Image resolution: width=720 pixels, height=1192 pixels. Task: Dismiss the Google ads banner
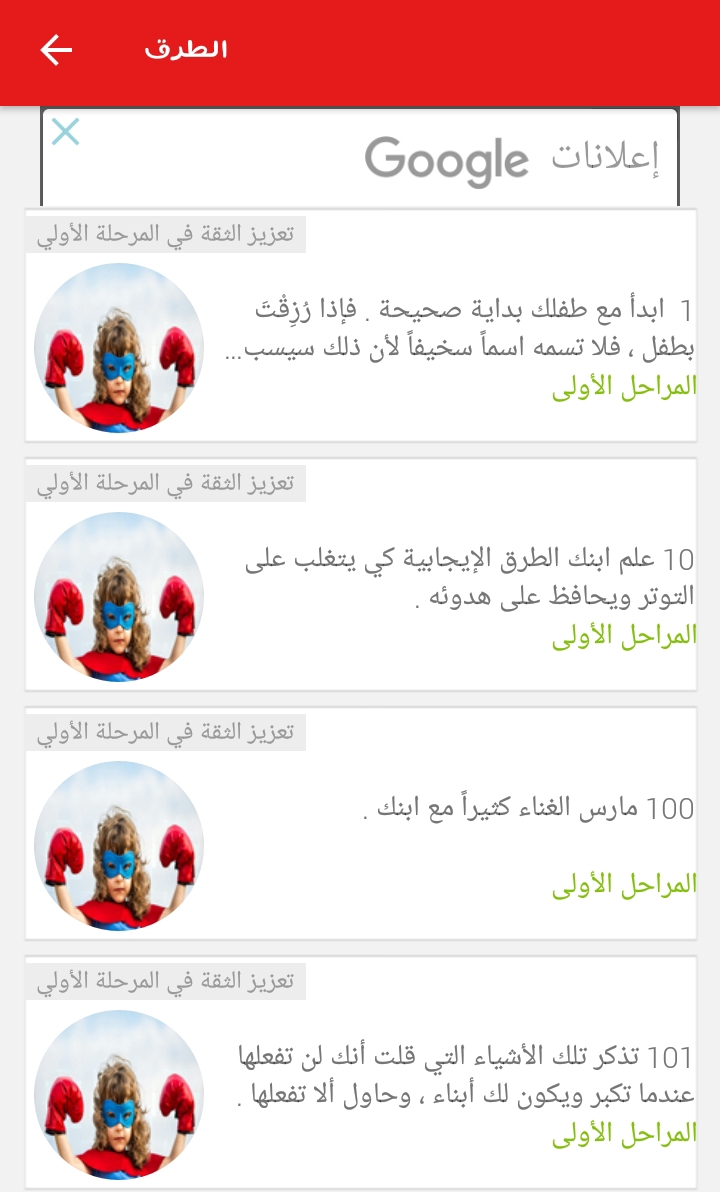pos(66,131)
